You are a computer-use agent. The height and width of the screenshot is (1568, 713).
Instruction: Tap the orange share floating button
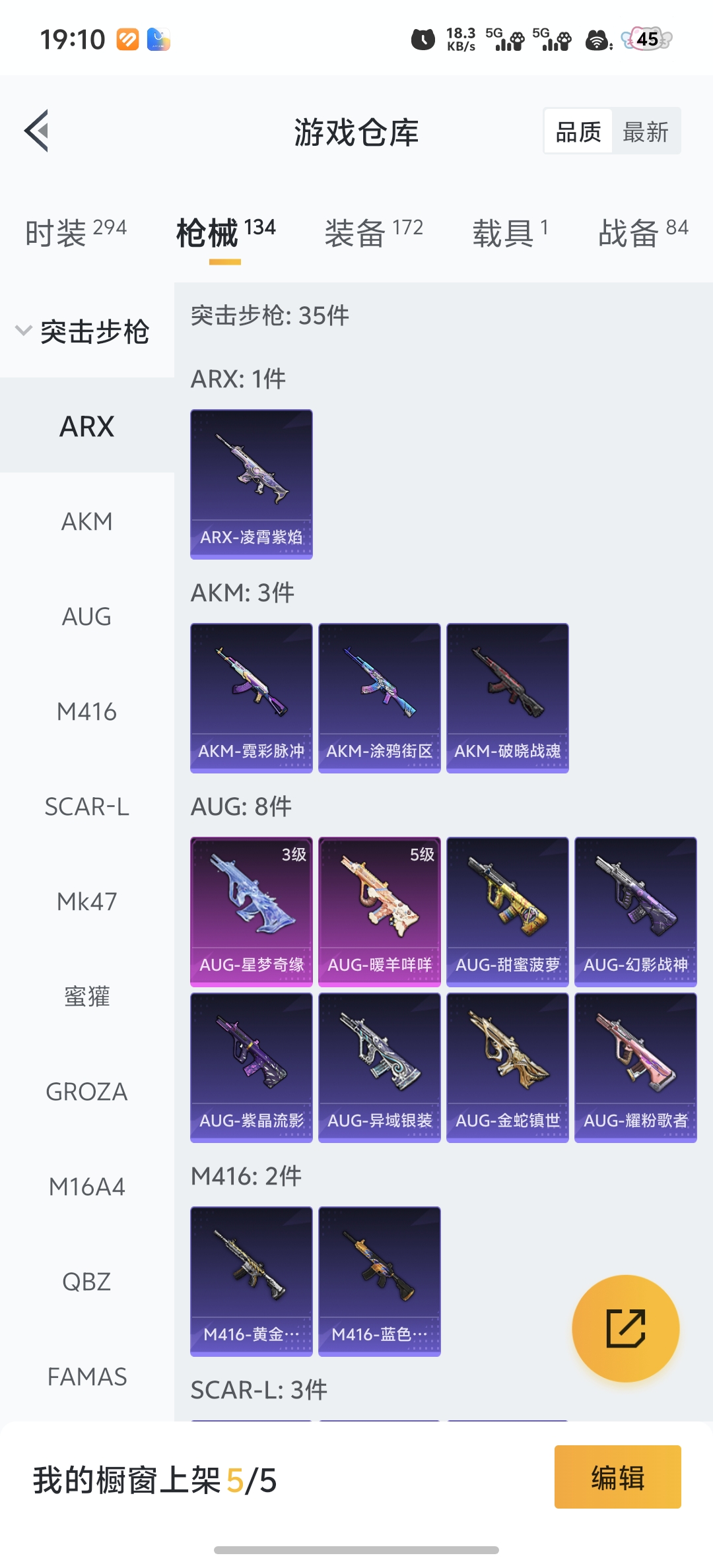click(x=625, y=1328)
